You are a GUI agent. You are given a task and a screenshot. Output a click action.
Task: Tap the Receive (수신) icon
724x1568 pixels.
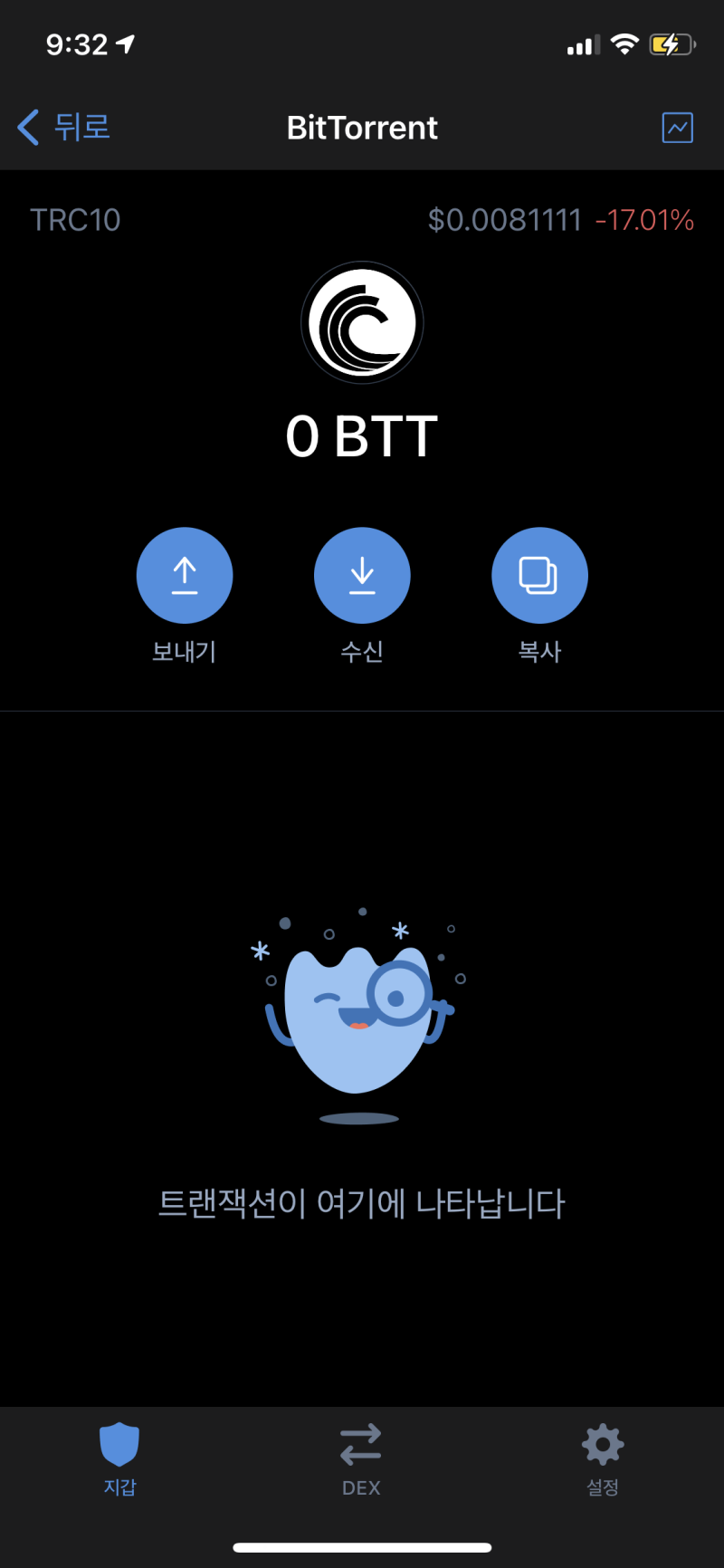362,575
